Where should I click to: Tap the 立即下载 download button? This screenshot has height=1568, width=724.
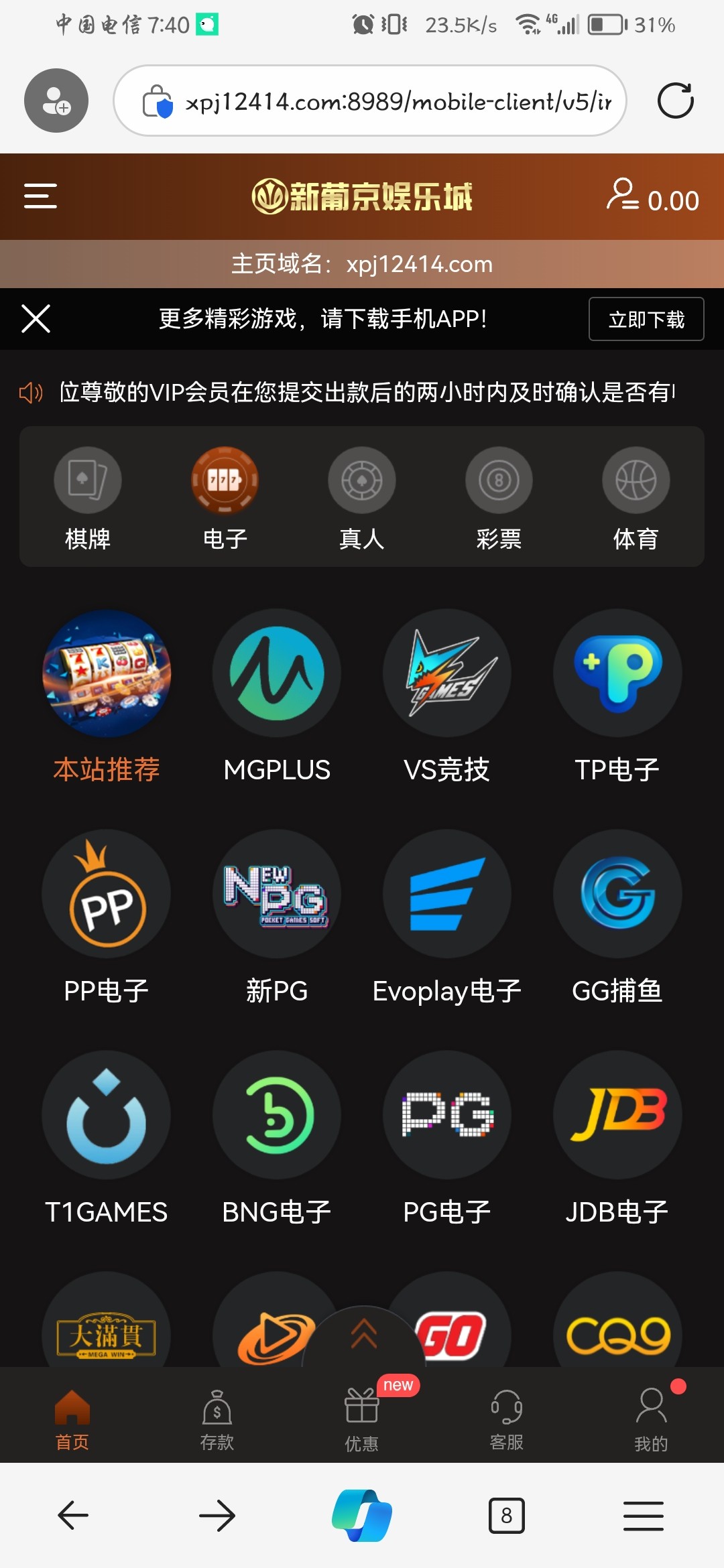click(x=646, y=319)
